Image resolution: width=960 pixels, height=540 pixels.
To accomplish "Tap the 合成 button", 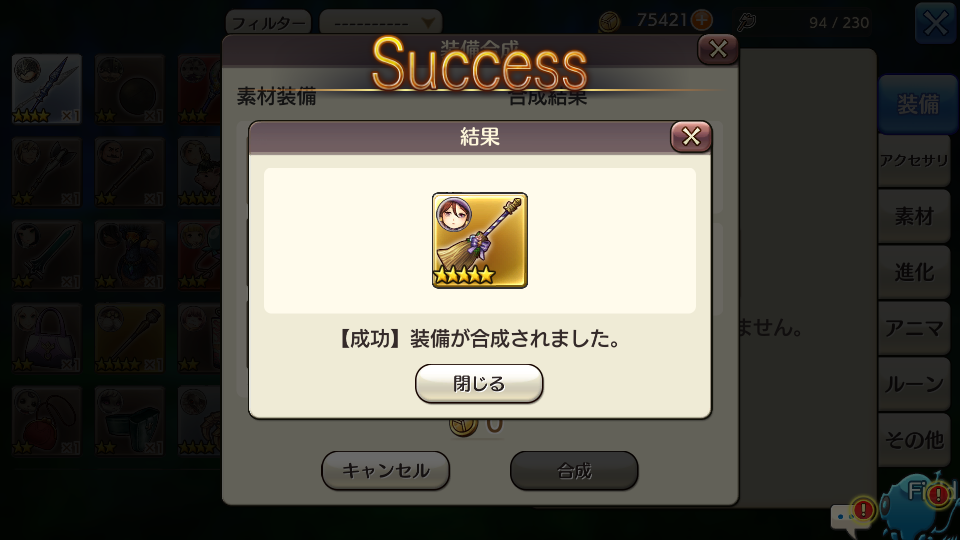I will [x=574, y=470].
